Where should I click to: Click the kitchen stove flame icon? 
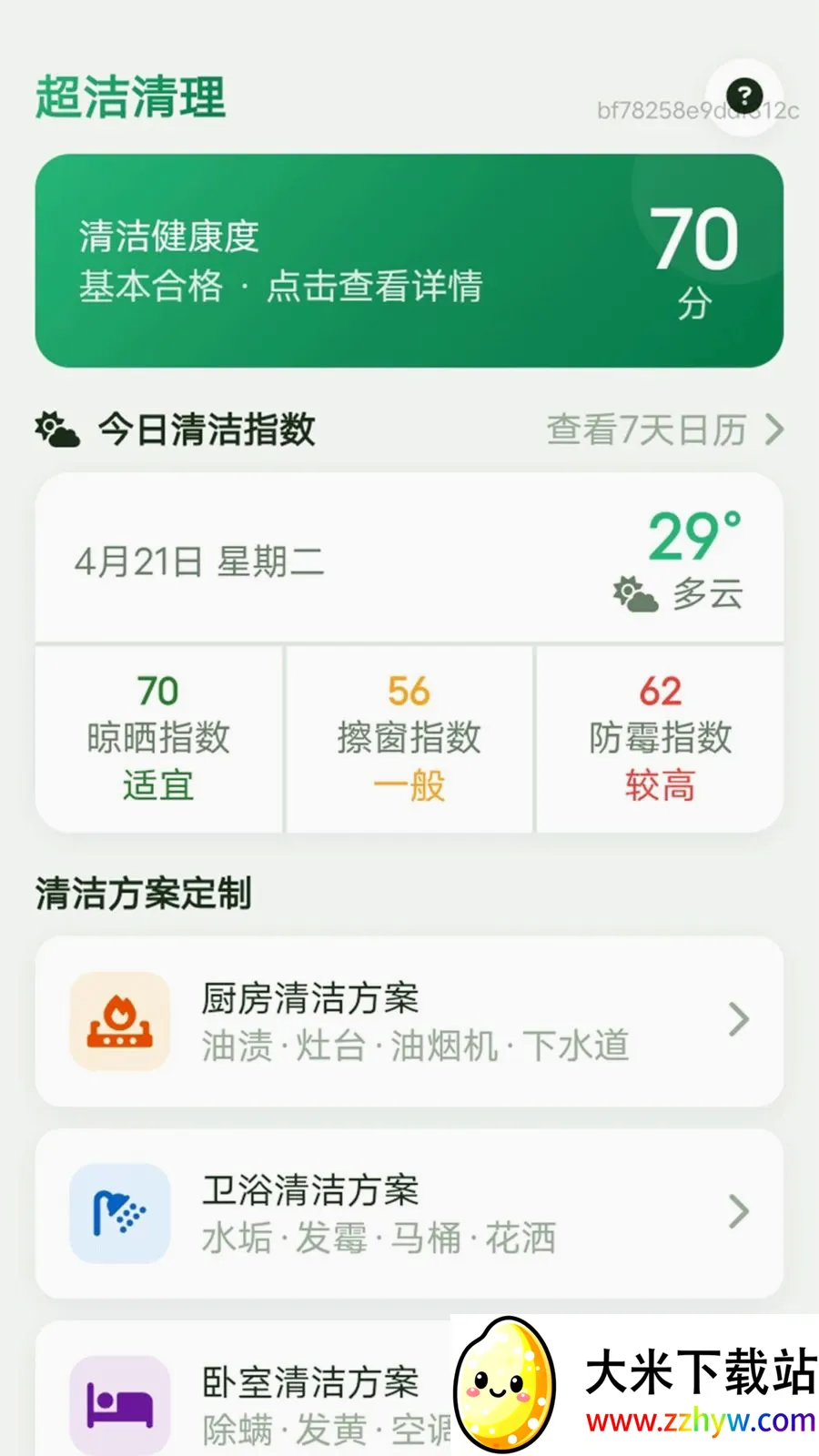(121, 1021)
